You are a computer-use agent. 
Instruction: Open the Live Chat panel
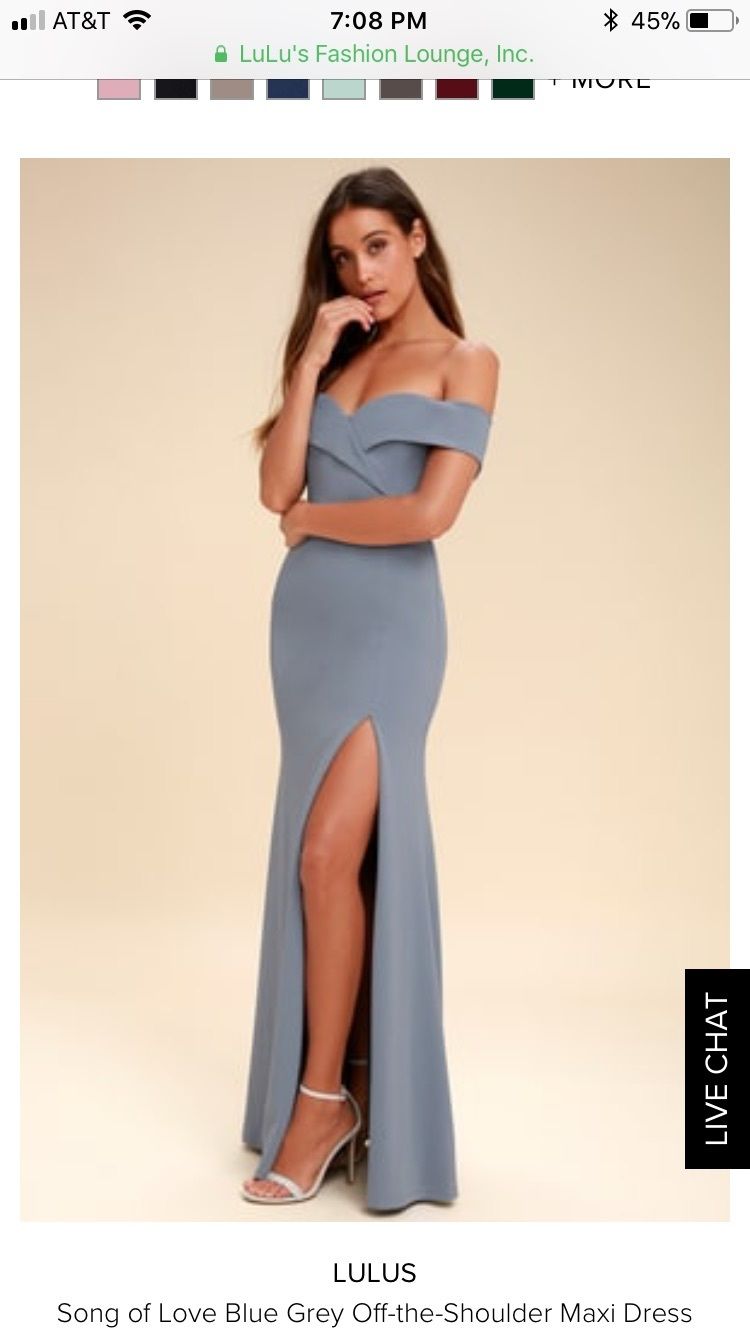point(717,1068)
